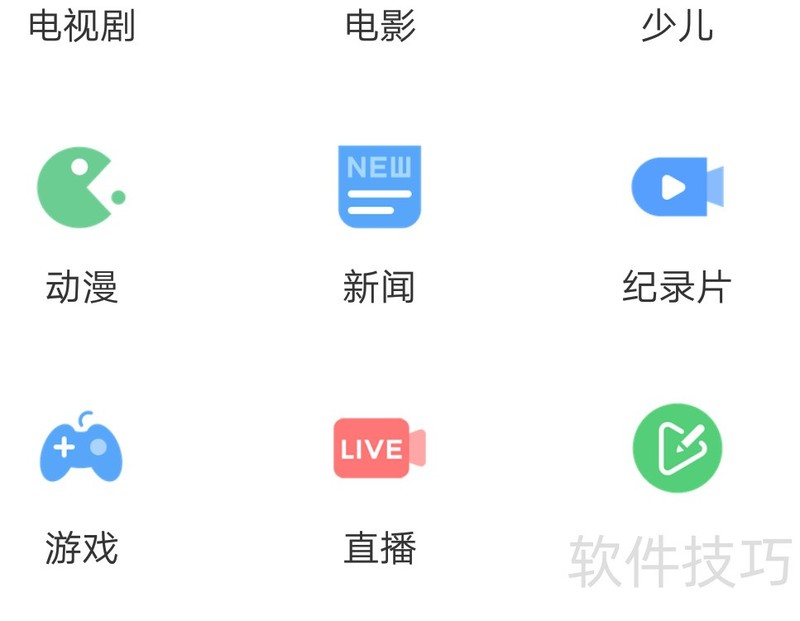800x621 pixels.
Task: Open the 动漫 category
Action: 81,190
